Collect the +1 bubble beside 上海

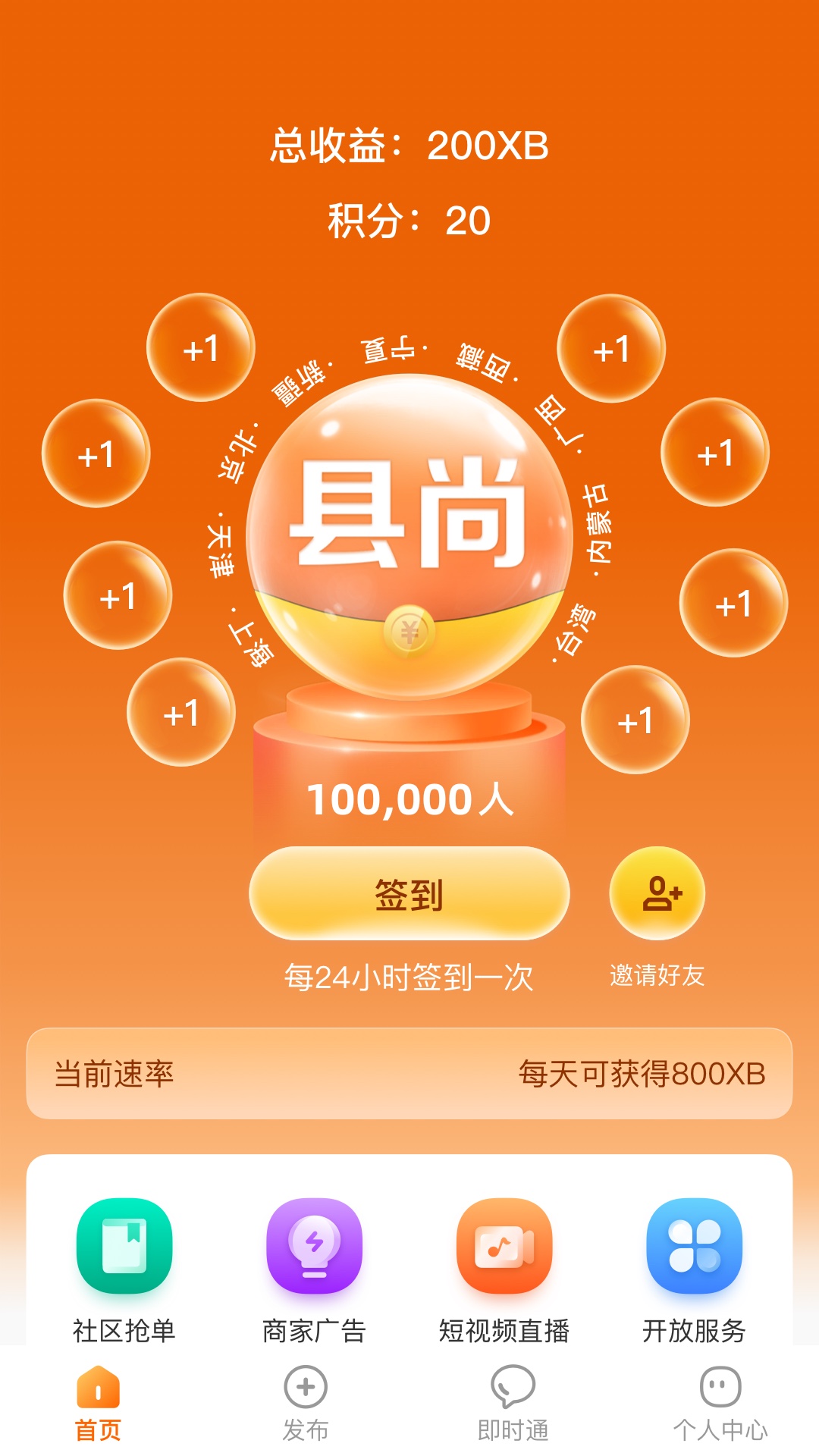pyautogui.click(x=181, y=712)
